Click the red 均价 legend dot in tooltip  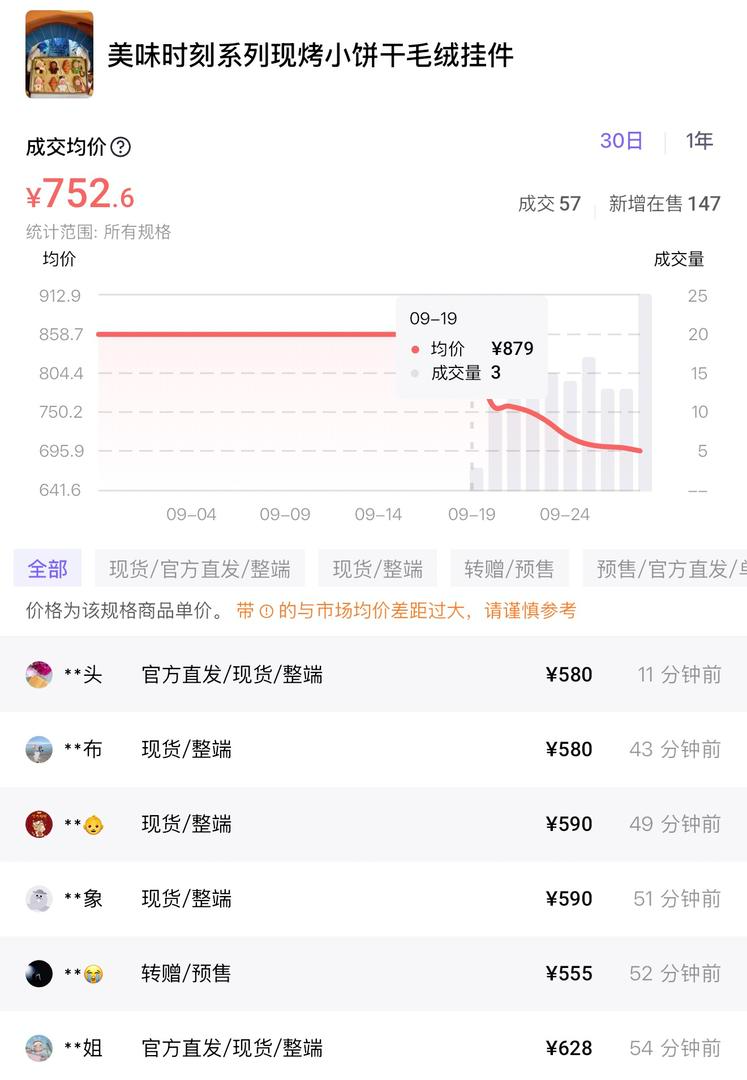(x=414, y=349)
